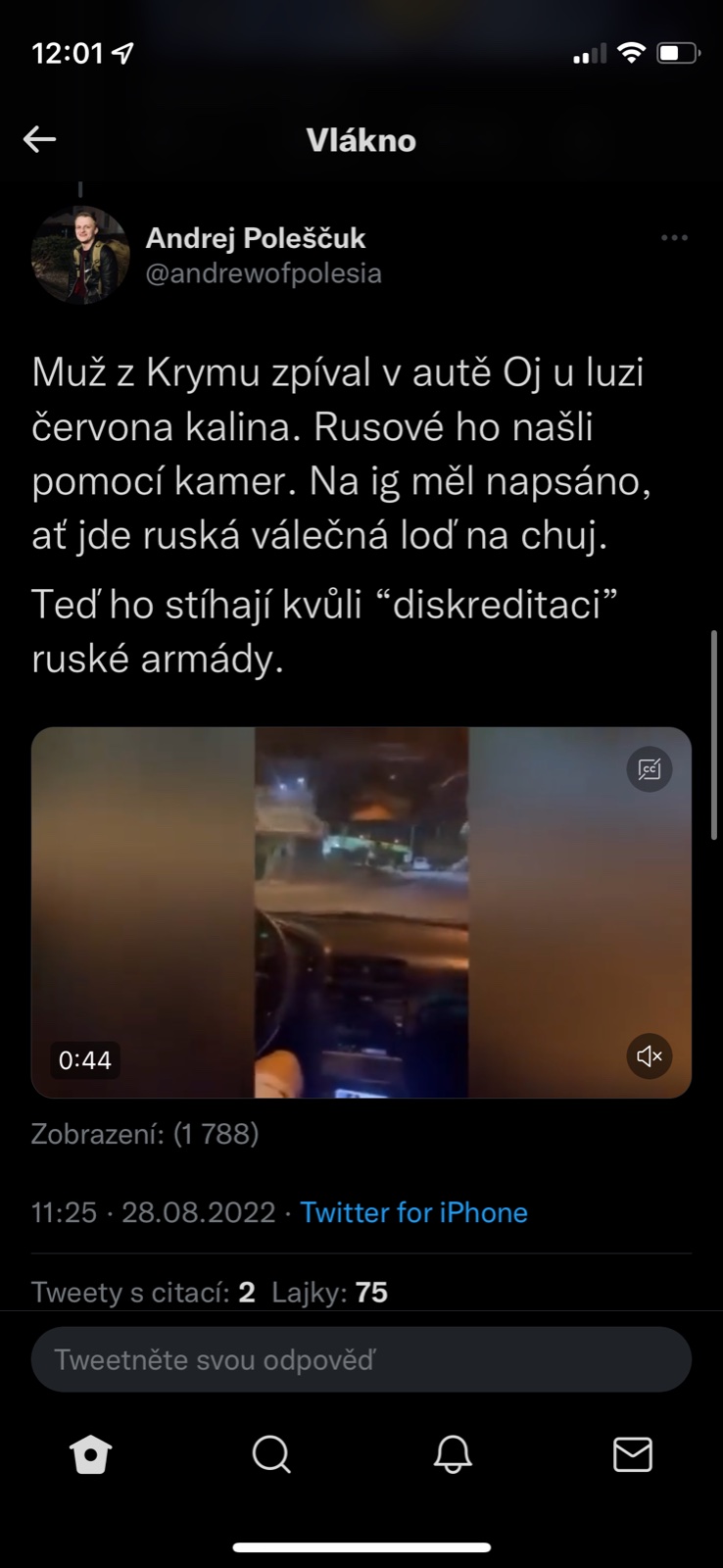Tap the Tweetněte svou odpověď reply field
Viewport: 723px width, 1568px height.
tap(361, 1360)
